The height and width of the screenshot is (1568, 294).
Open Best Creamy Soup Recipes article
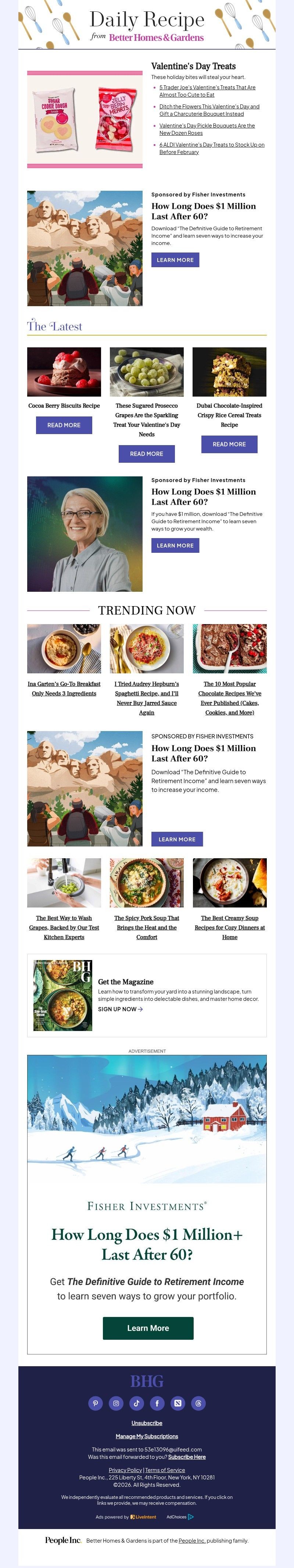pyautogui.click(x=229, y=927)
